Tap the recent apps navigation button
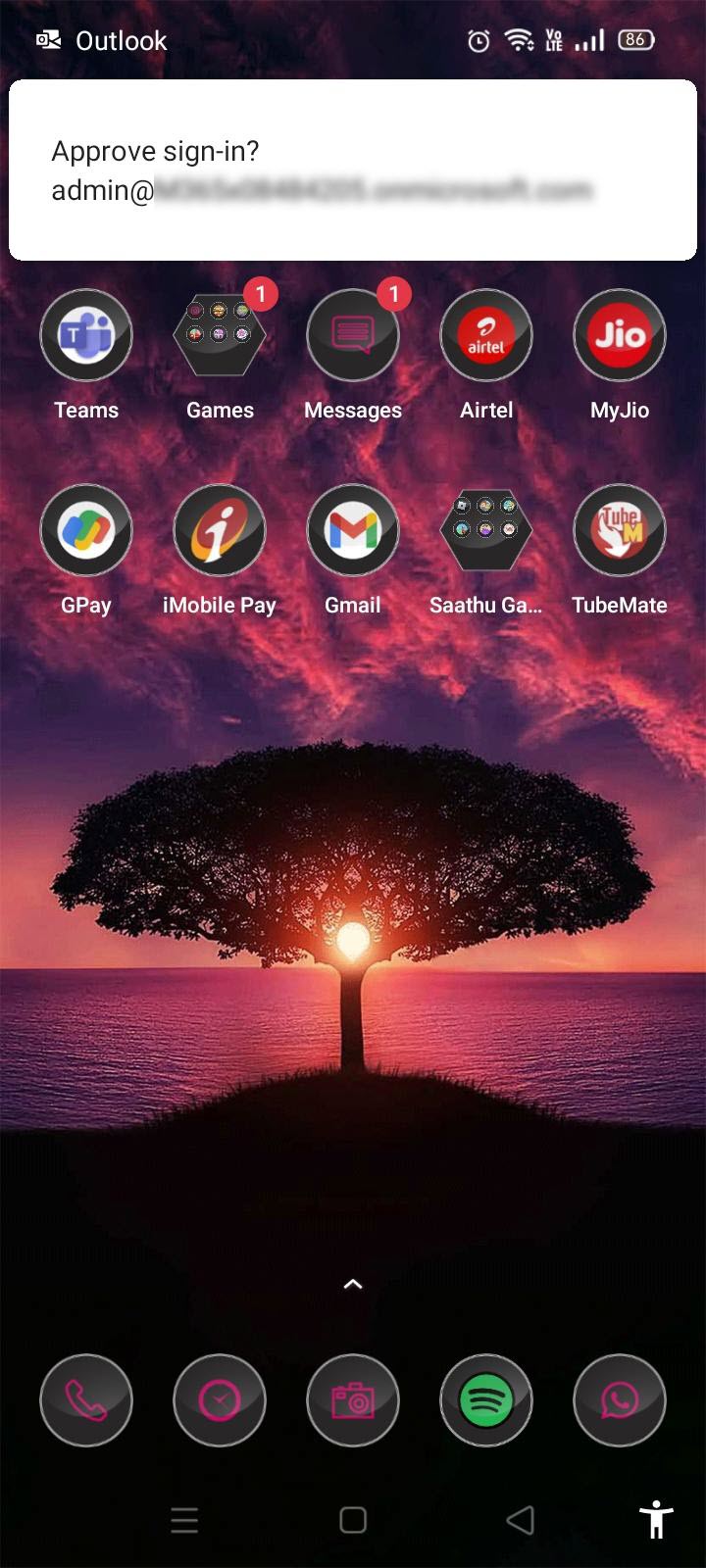 tap(184, 1520)
